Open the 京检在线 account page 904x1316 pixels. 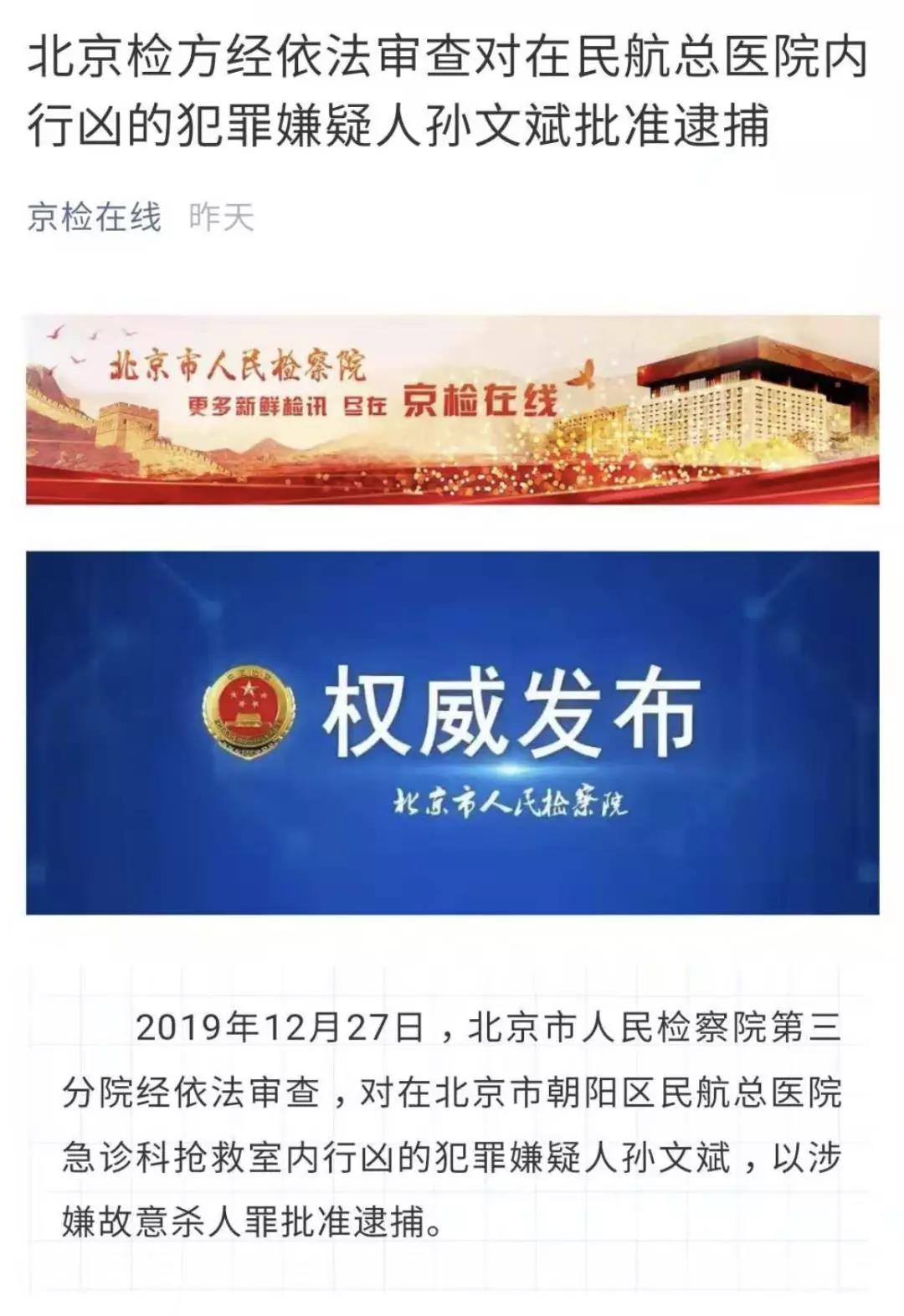click(94, 218)
